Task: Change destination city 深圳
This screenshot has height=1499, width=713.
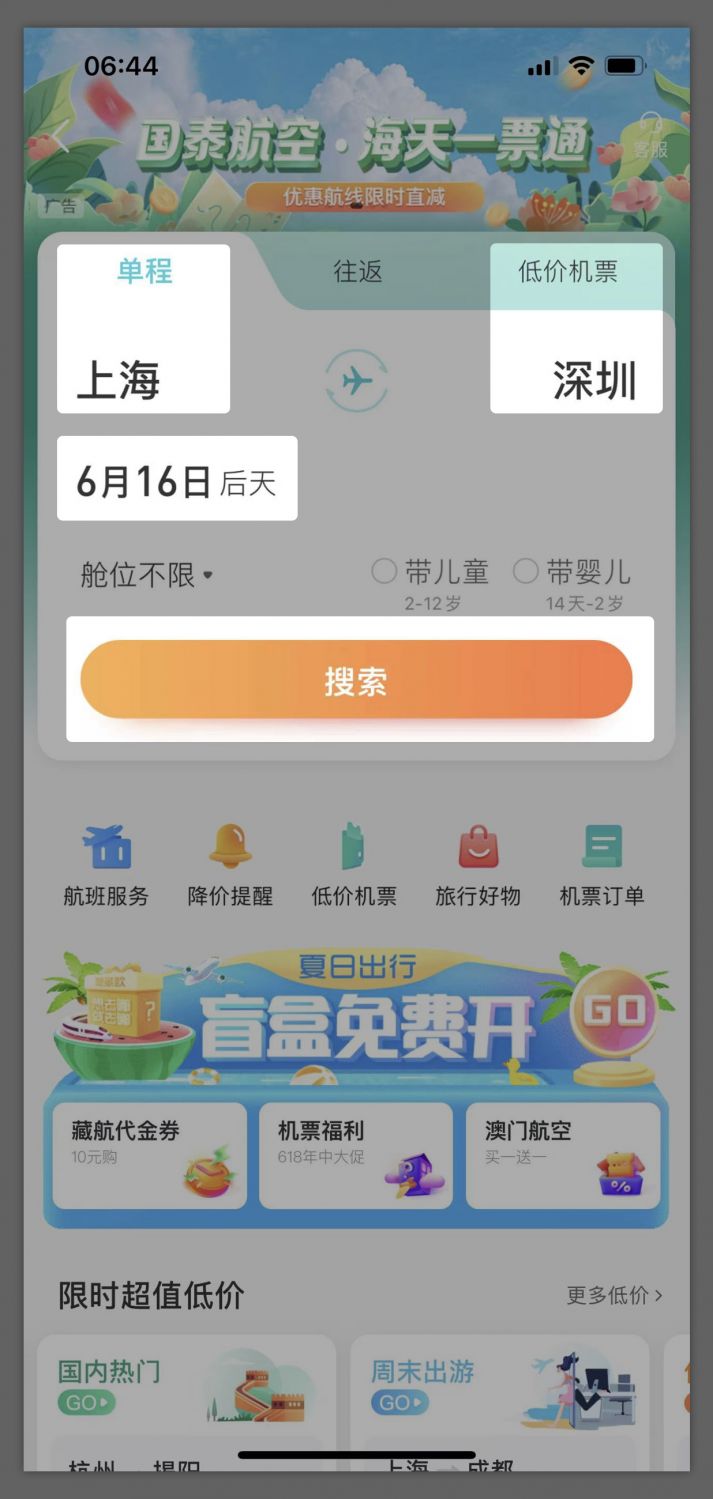Action: (594, 381)
